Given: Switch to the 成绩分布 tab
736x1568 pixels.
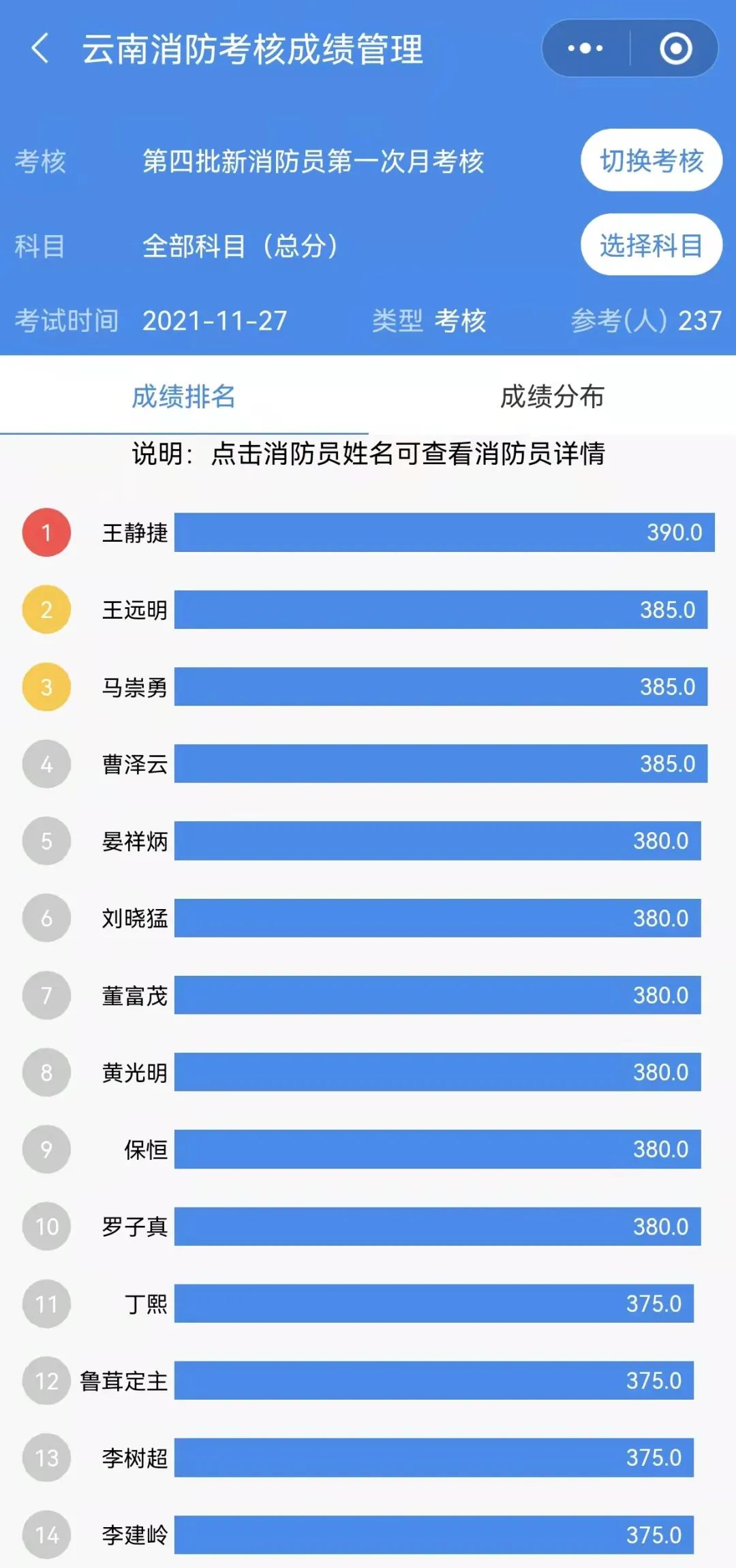Looking at the screenshot, I should [552, 396].
